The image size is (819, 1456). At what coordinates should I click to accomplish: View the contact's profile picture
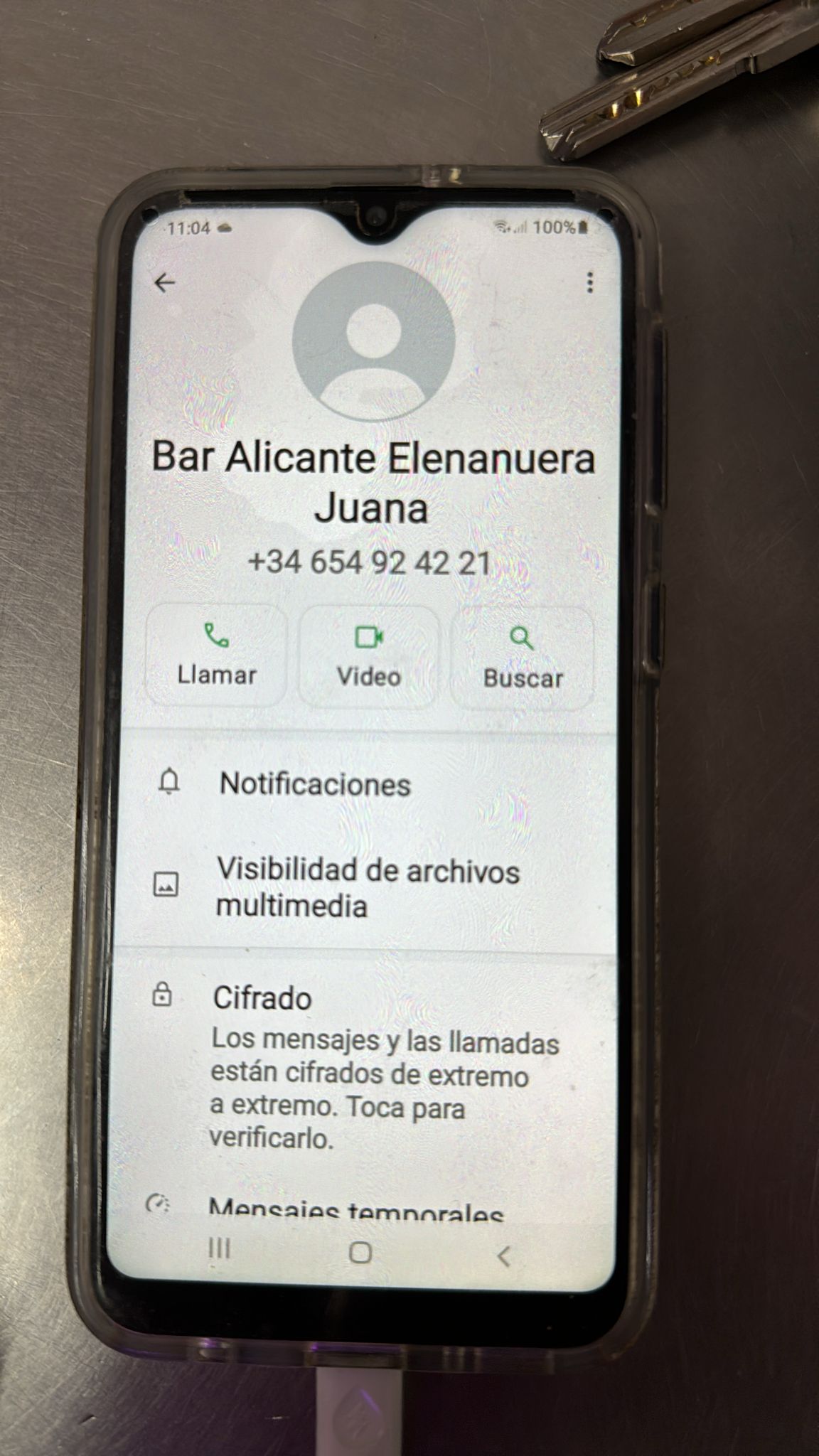pos(373,341)
